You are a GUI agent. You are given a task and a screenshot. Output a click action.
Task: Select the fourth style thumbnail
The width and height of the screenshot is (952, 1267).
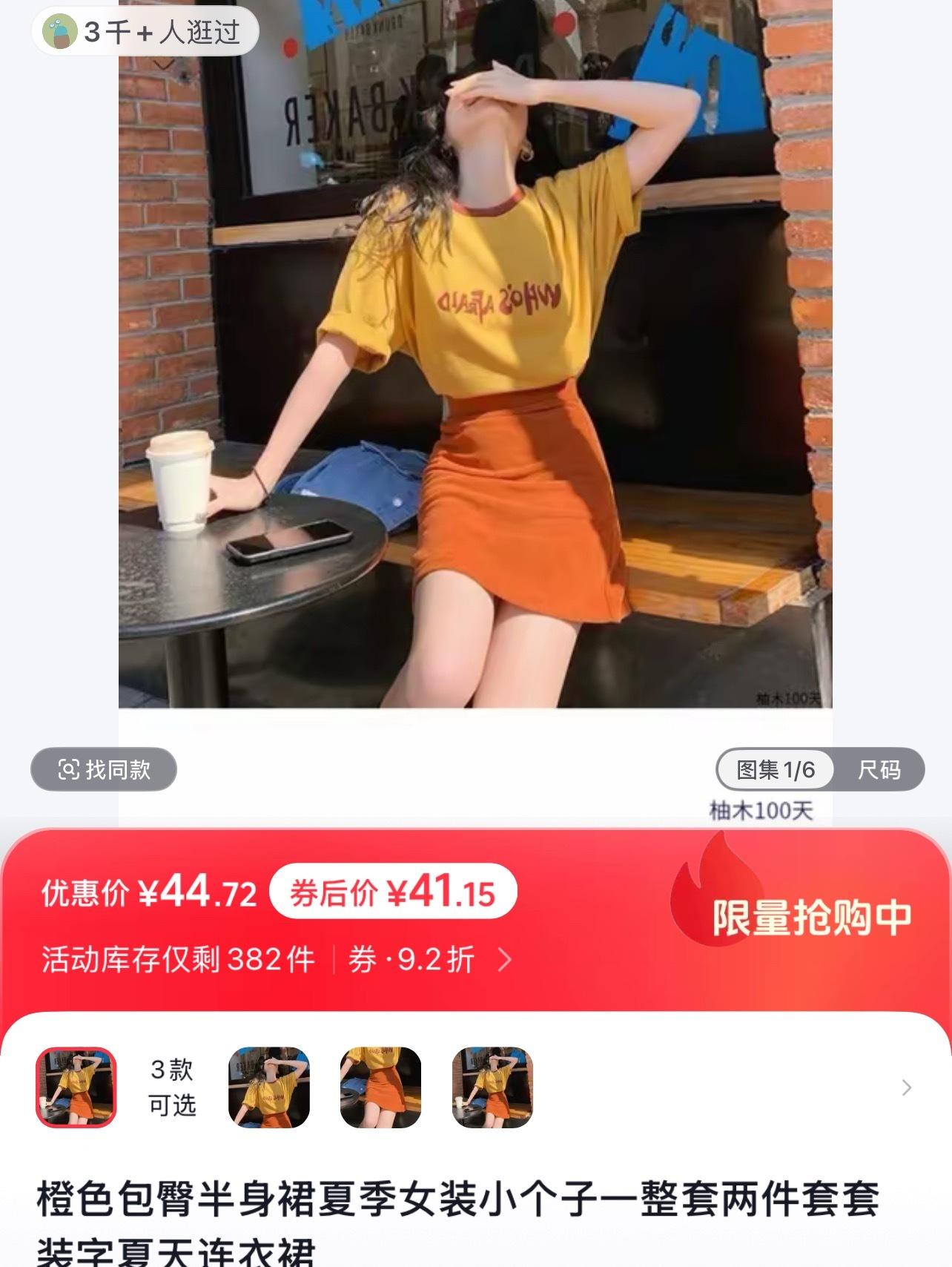pyautogui.click(x=492, y=1087)
